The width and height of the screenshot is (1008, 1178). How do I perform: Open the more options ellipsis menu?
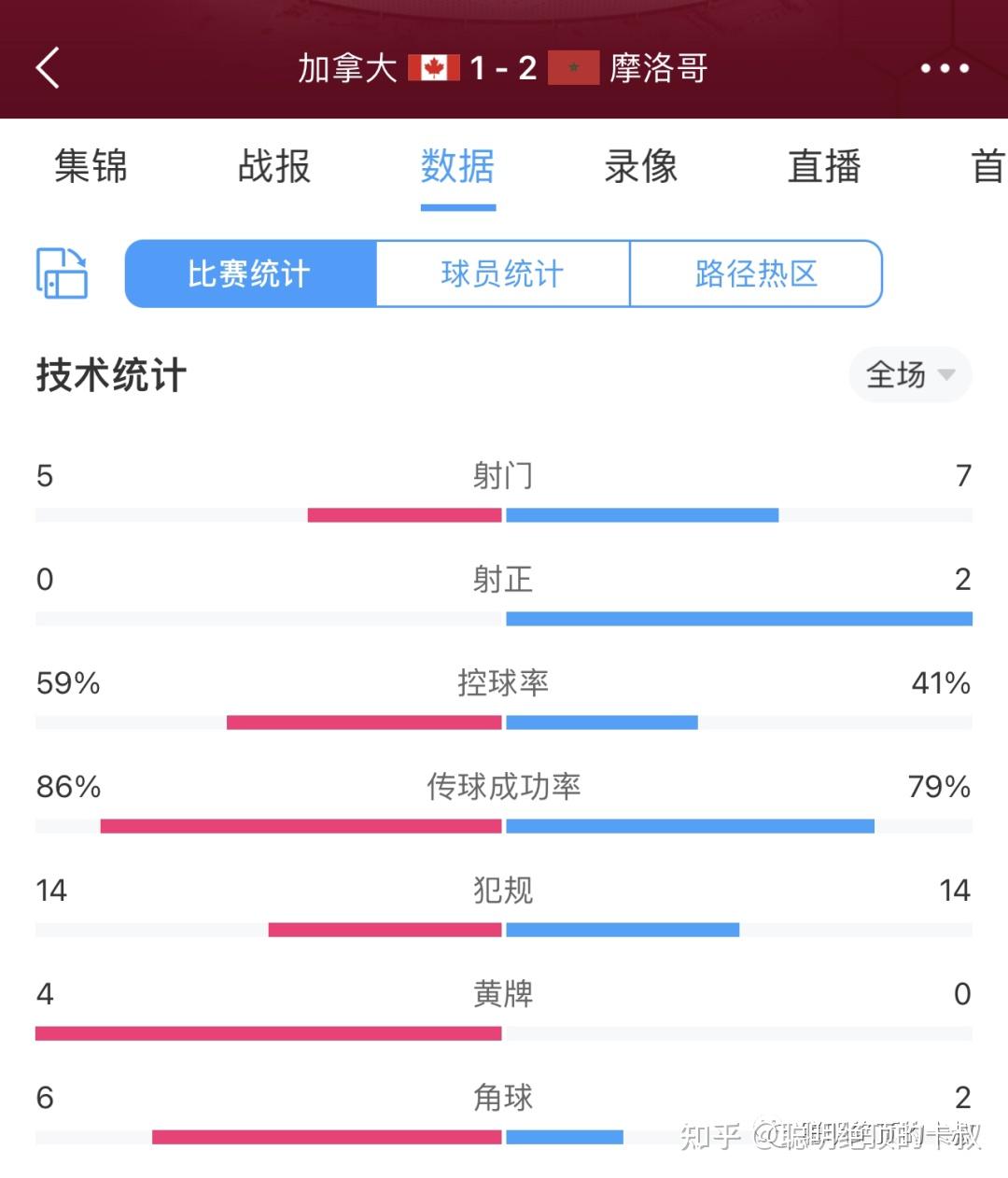coord(943,68)
